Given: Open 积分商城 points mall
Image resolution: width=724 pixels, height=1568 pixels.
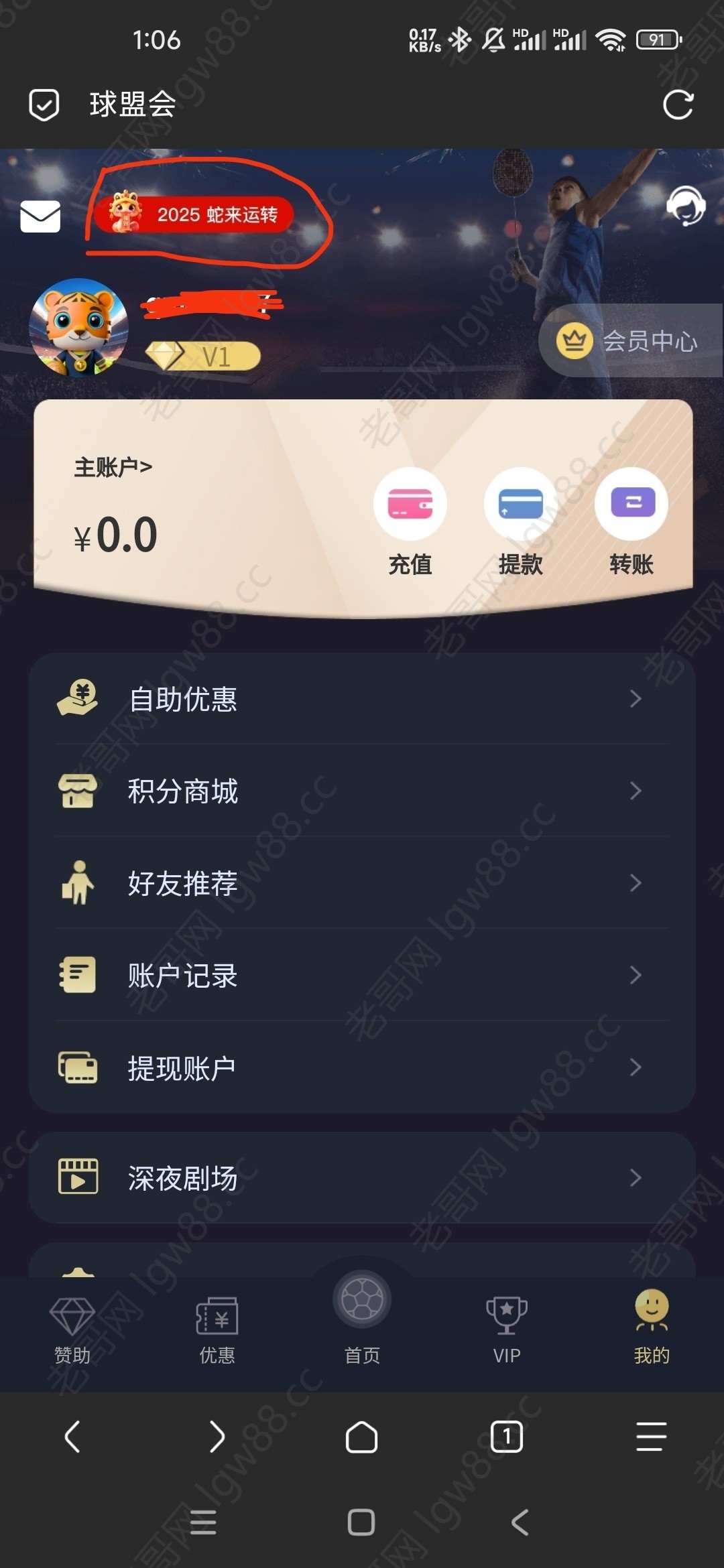Looking at the screenshot, I should tap(362, 791).
